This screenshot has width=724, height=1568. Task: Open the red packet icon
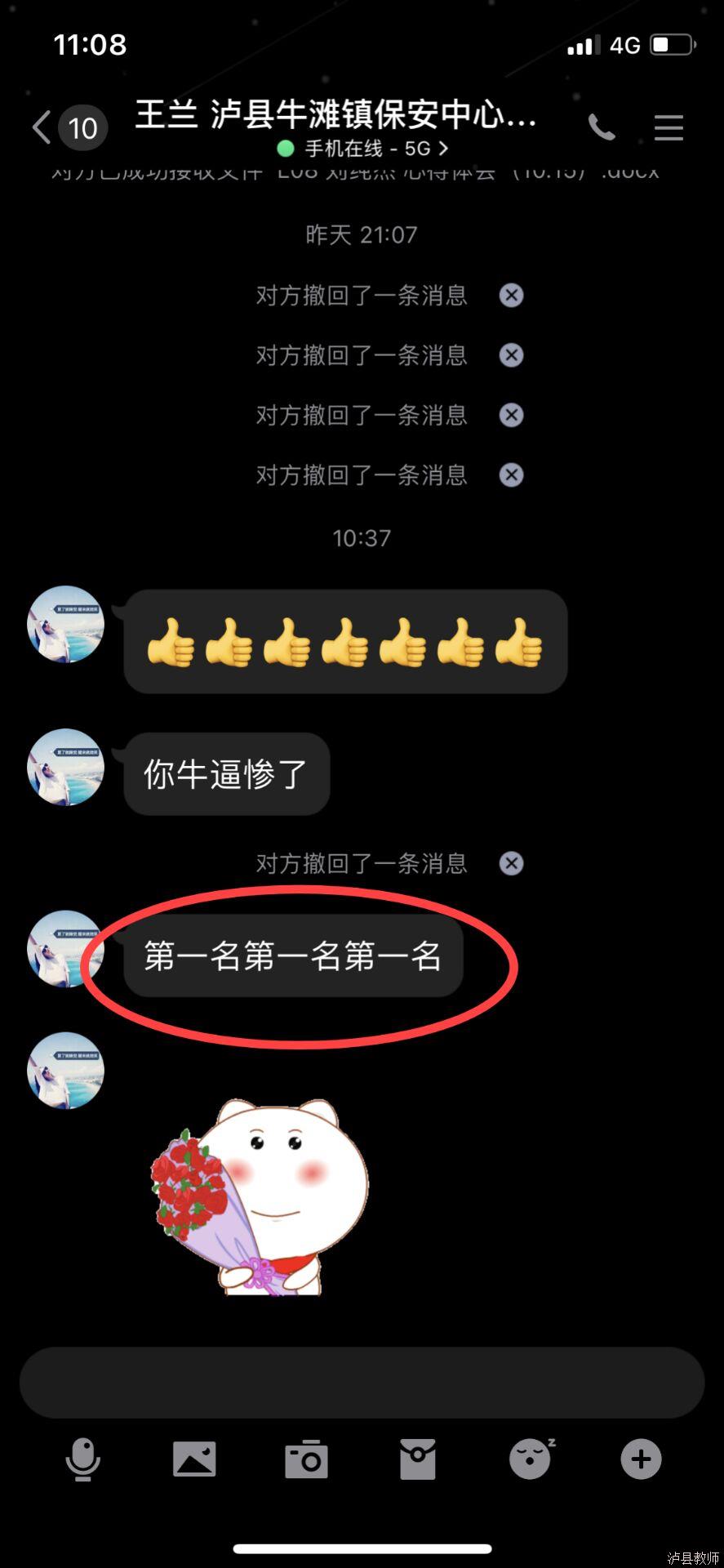pos(418,1459)
